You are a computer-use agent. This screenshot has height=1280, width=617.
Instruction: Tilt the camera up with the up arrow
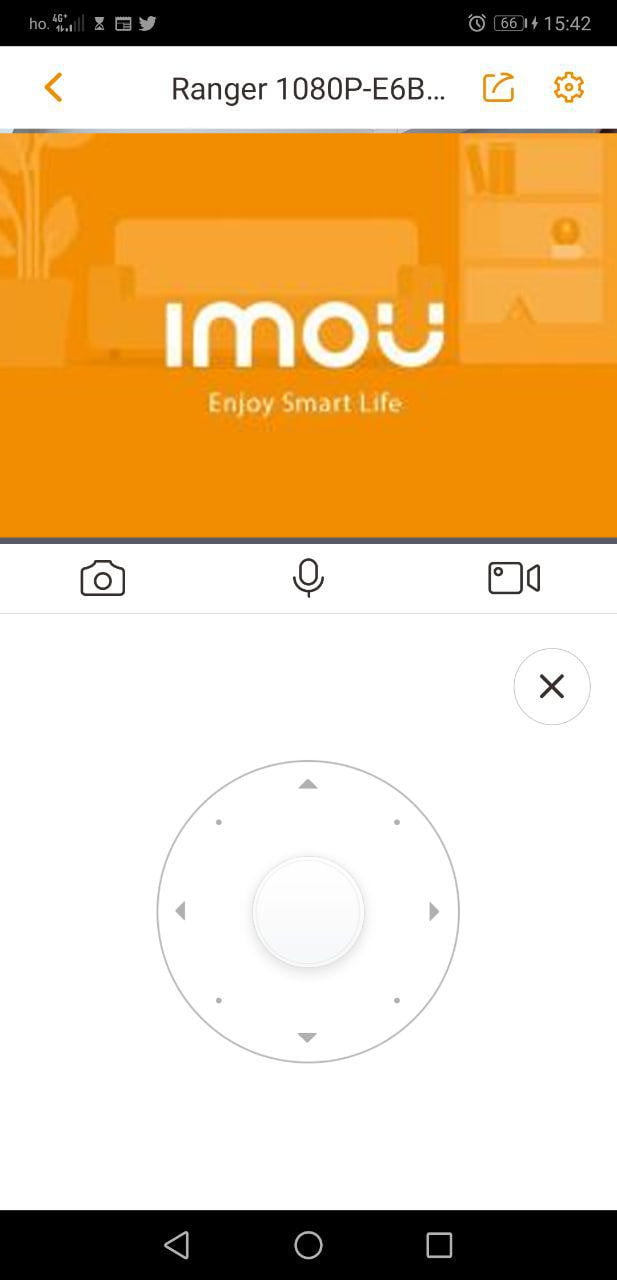coord(308,784)
